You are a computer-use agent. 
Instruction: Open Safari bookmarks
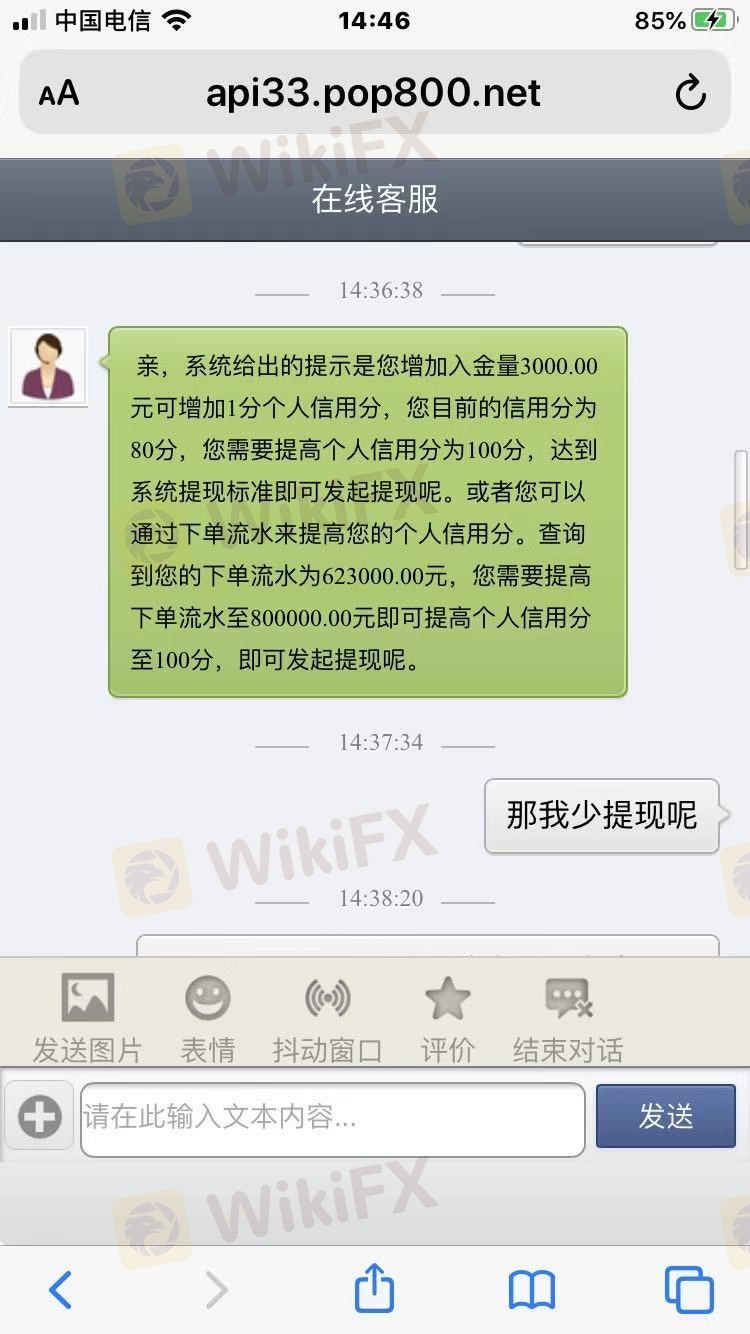click(531, 1290)
